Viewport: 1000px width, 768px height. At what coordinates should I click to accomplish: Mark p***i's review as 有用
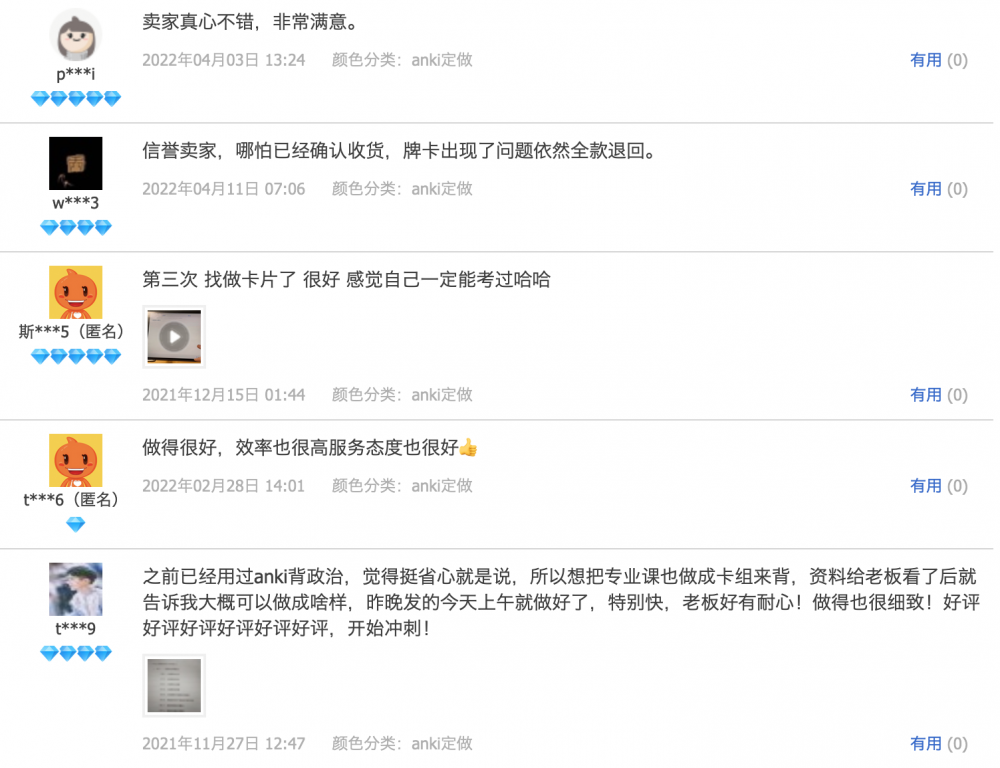[x=926, y=60]
